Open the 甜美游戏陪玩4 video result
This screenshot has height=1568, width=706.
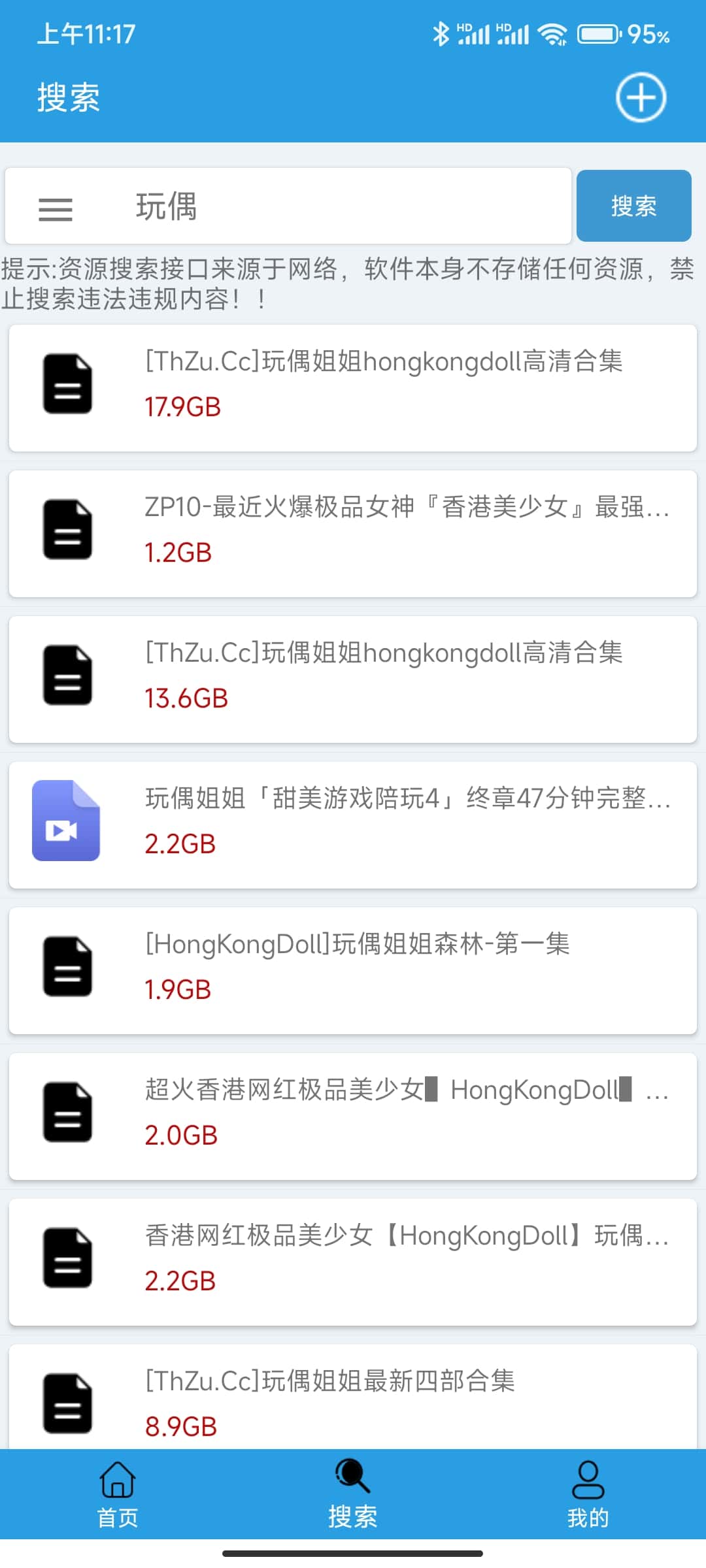(x=353, y=825)
